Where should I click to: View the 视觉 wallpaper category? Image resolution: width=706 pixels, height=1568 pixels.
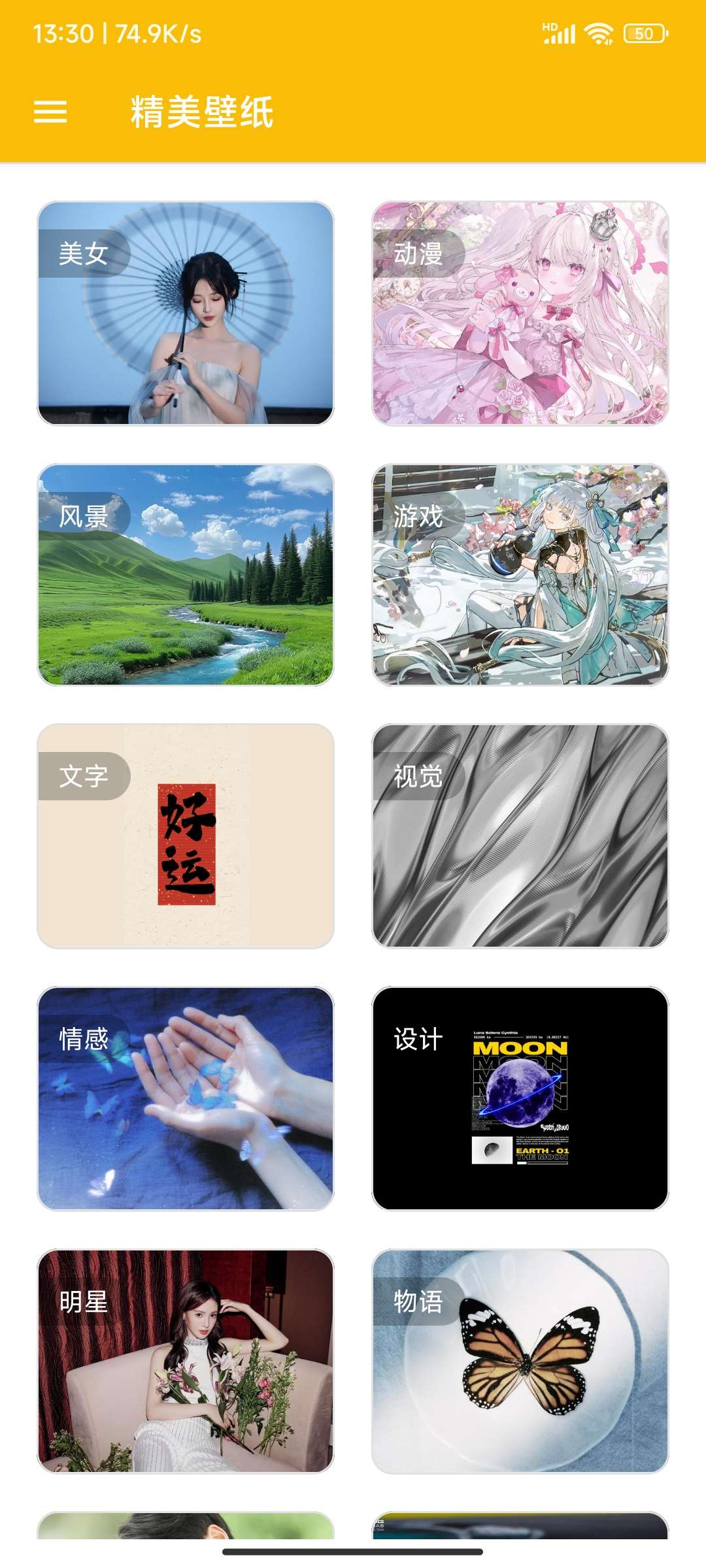tap(520, 836)
